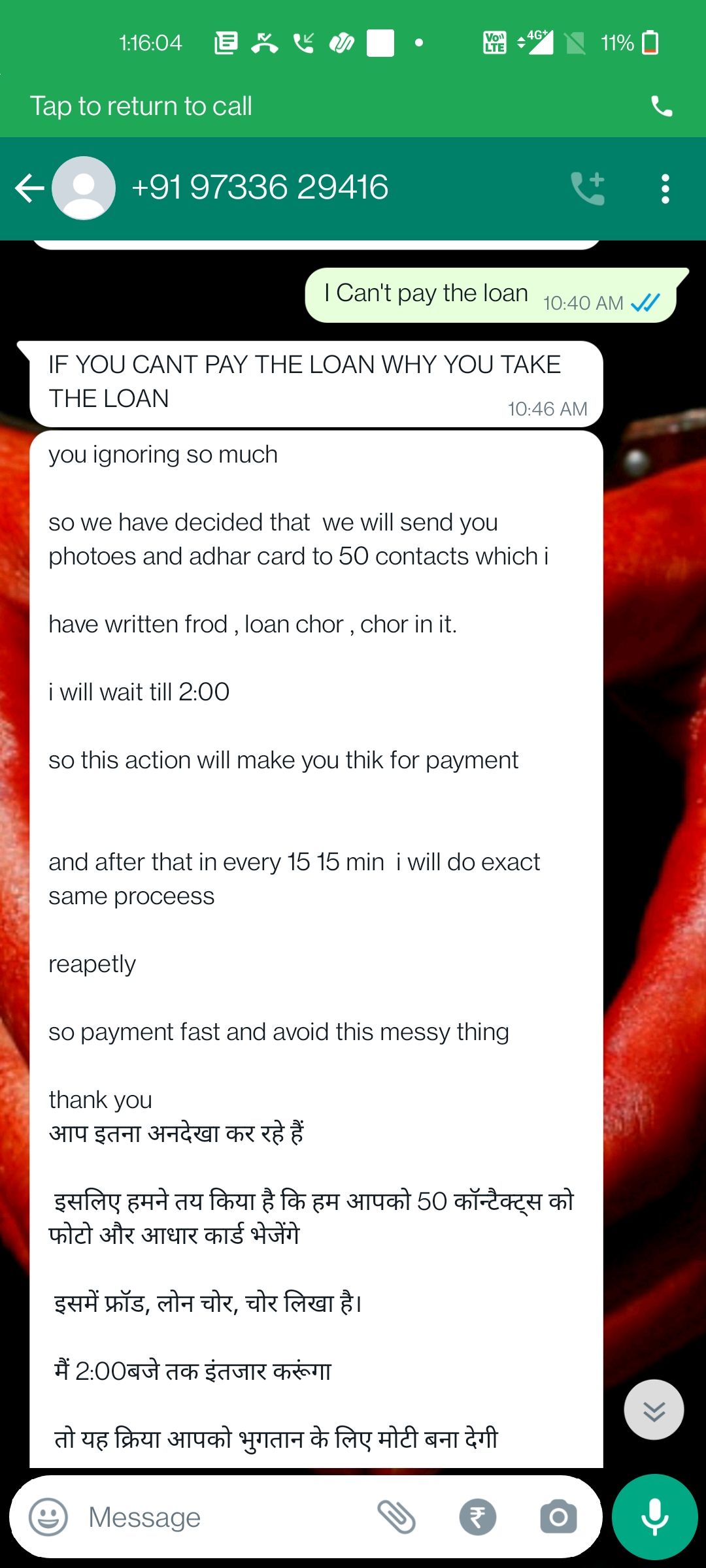This screenshot has height=1568, width=706.
Task: Attach a file with the paperclip
Action: click(396, 1516)
